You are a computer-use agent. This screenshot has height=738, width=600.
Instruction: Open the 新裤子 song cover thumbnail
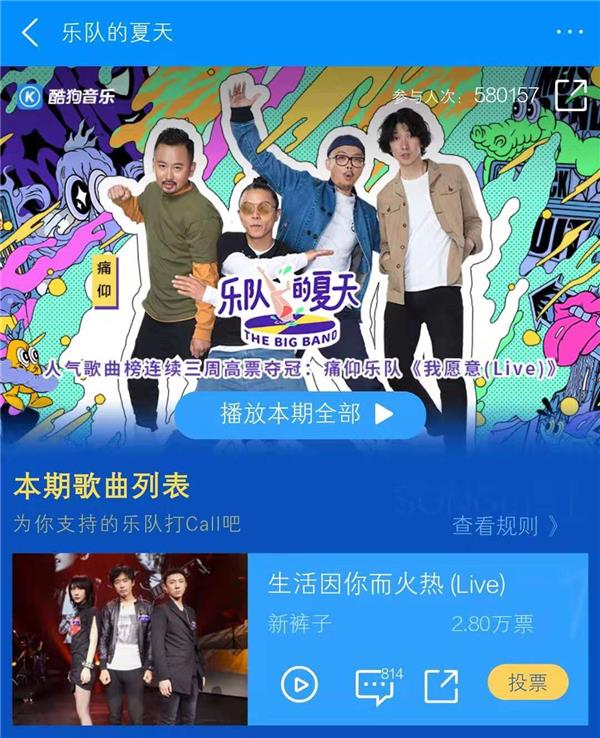point(130,638)
